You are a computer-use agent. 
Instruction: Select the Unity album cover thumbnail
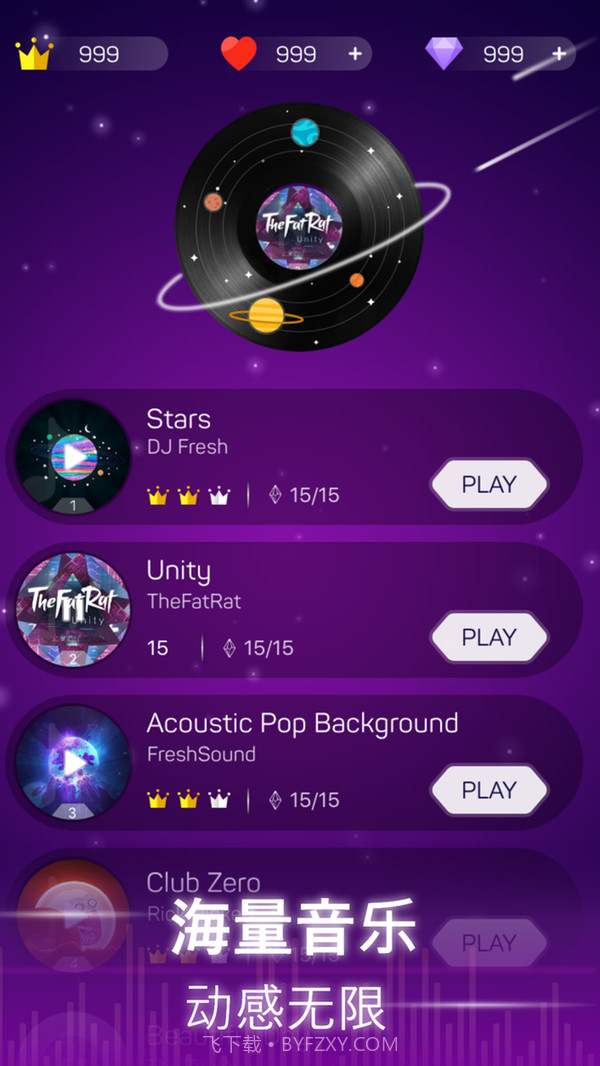(x=74, y=610)
